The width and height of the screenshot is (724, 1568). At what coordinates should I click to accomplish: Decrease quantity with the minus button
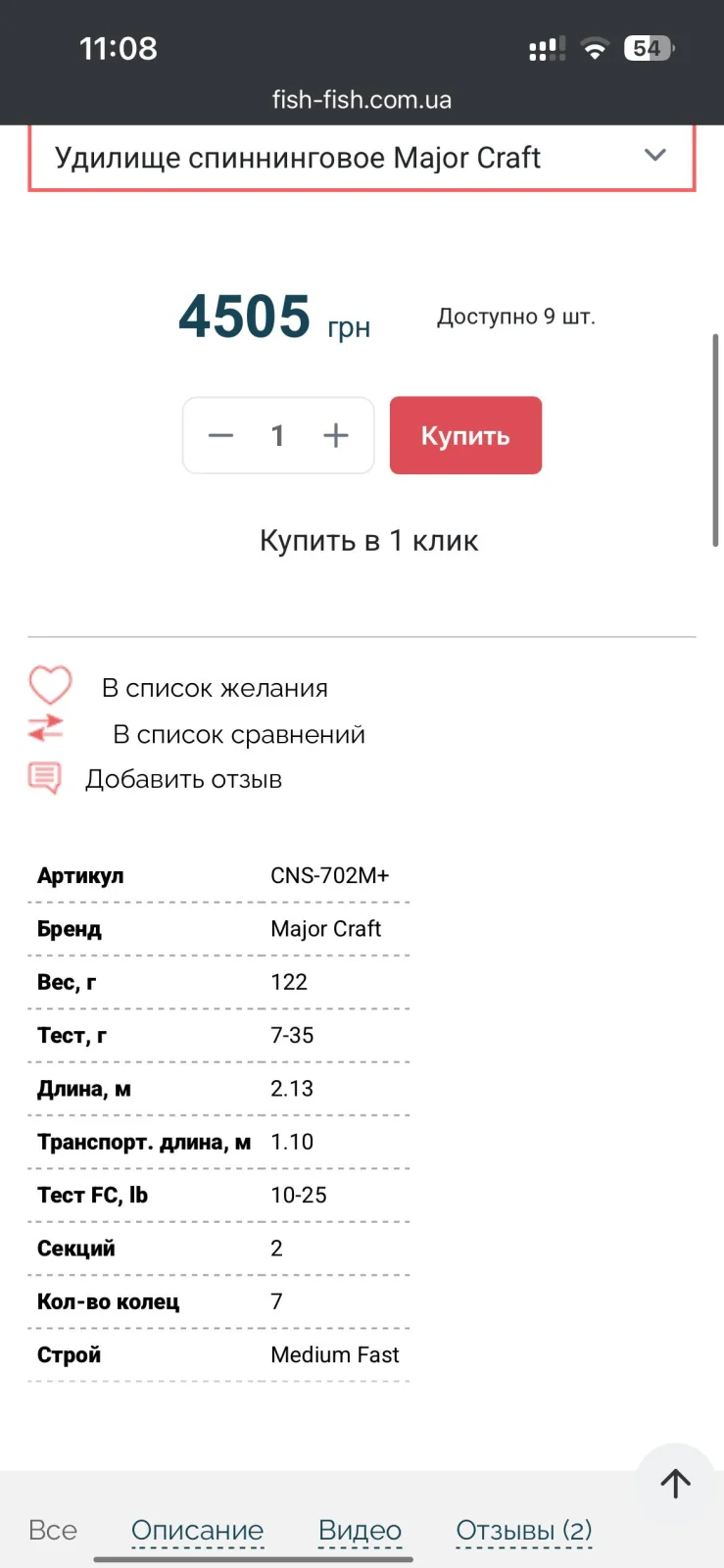(221, 435)
